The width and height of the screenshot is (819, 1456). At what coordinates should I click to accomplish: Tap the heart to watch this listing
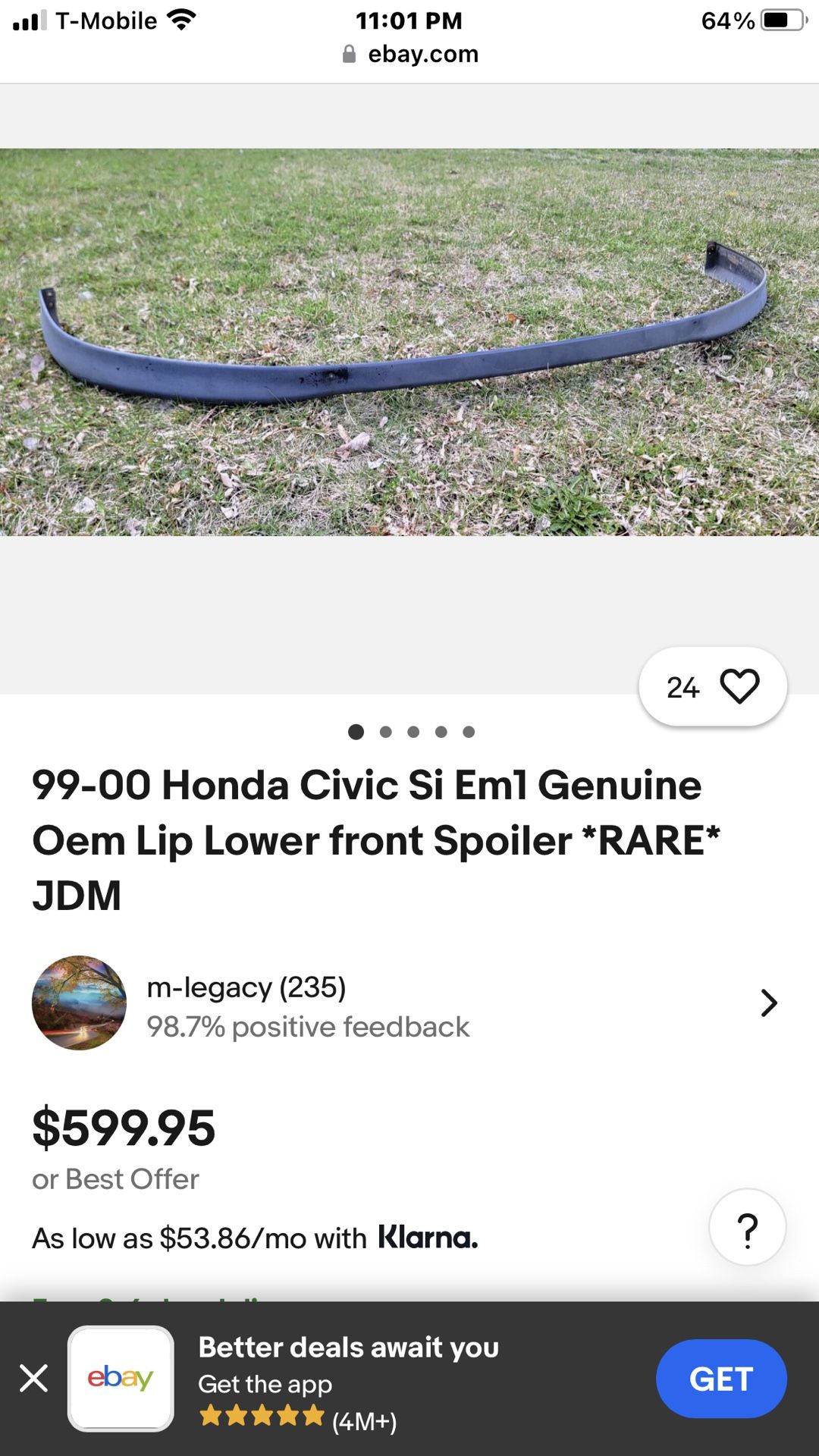click(x=738, y=685)
